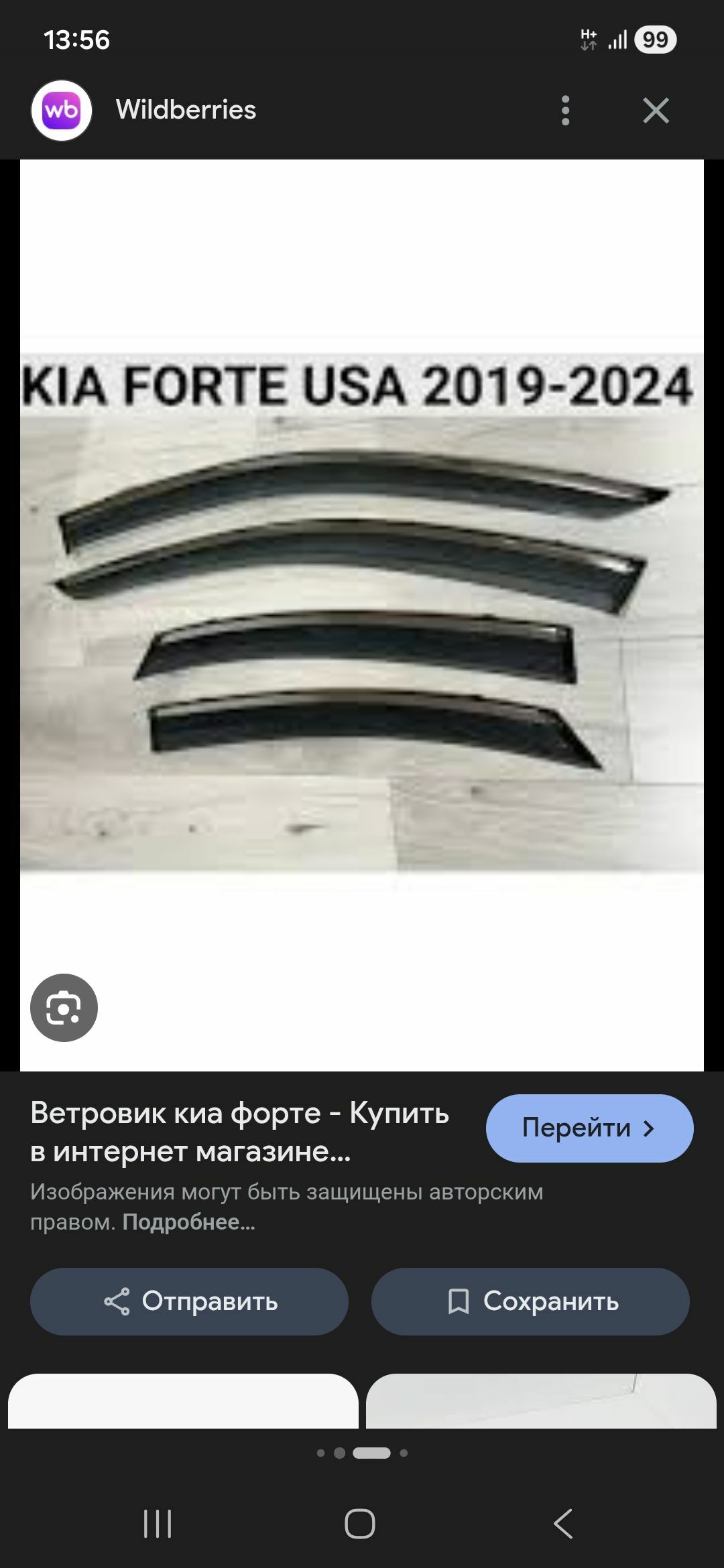The width and height of the screenshot is (724, 1568).
Task: Tap the Перейти button
Action: (x=589, y=1128)
